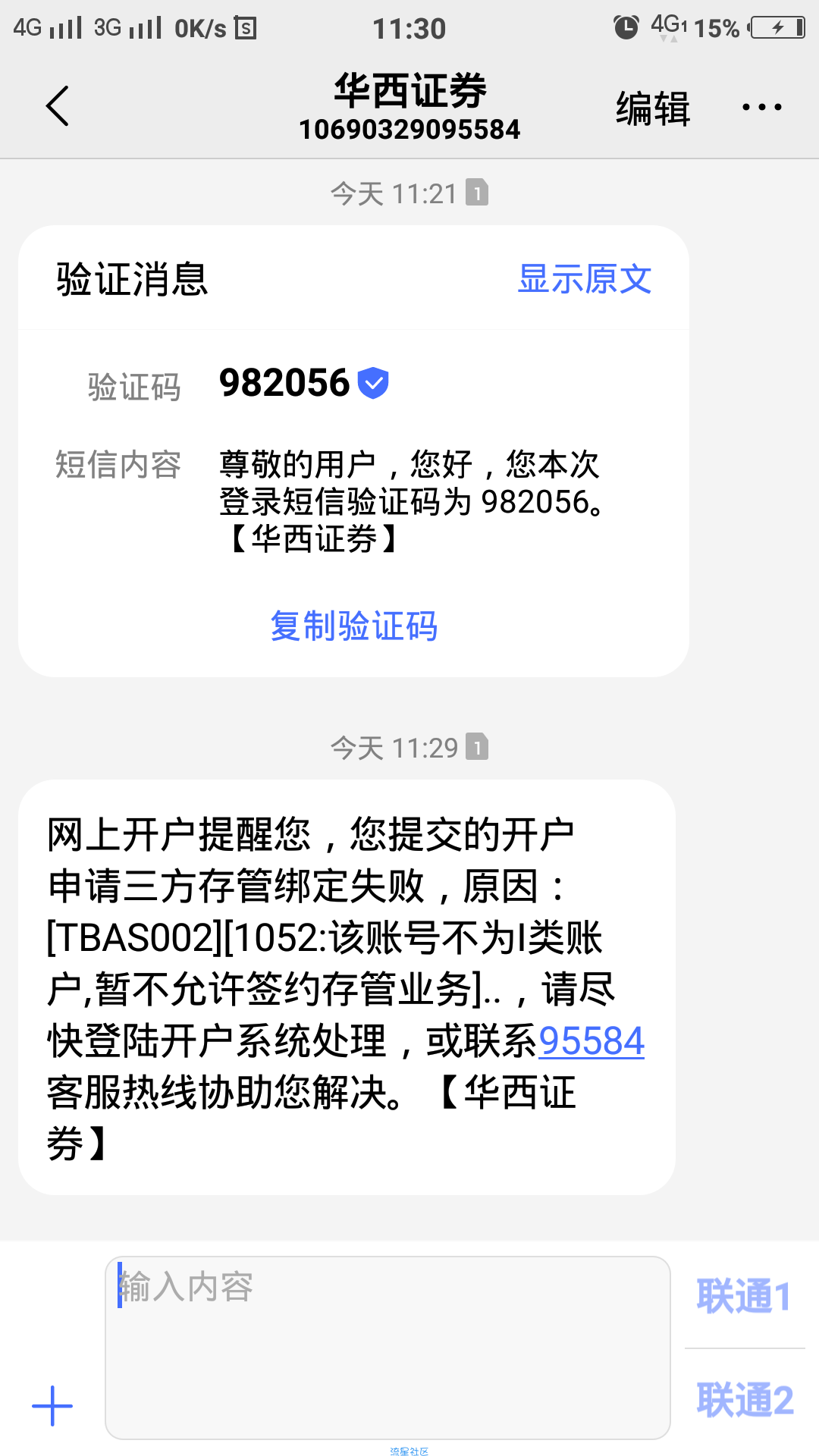The width and height of the screenshot is (819, 1456).
Task: Tap 编辑 to edit the conversation
Action: point(653,108)
